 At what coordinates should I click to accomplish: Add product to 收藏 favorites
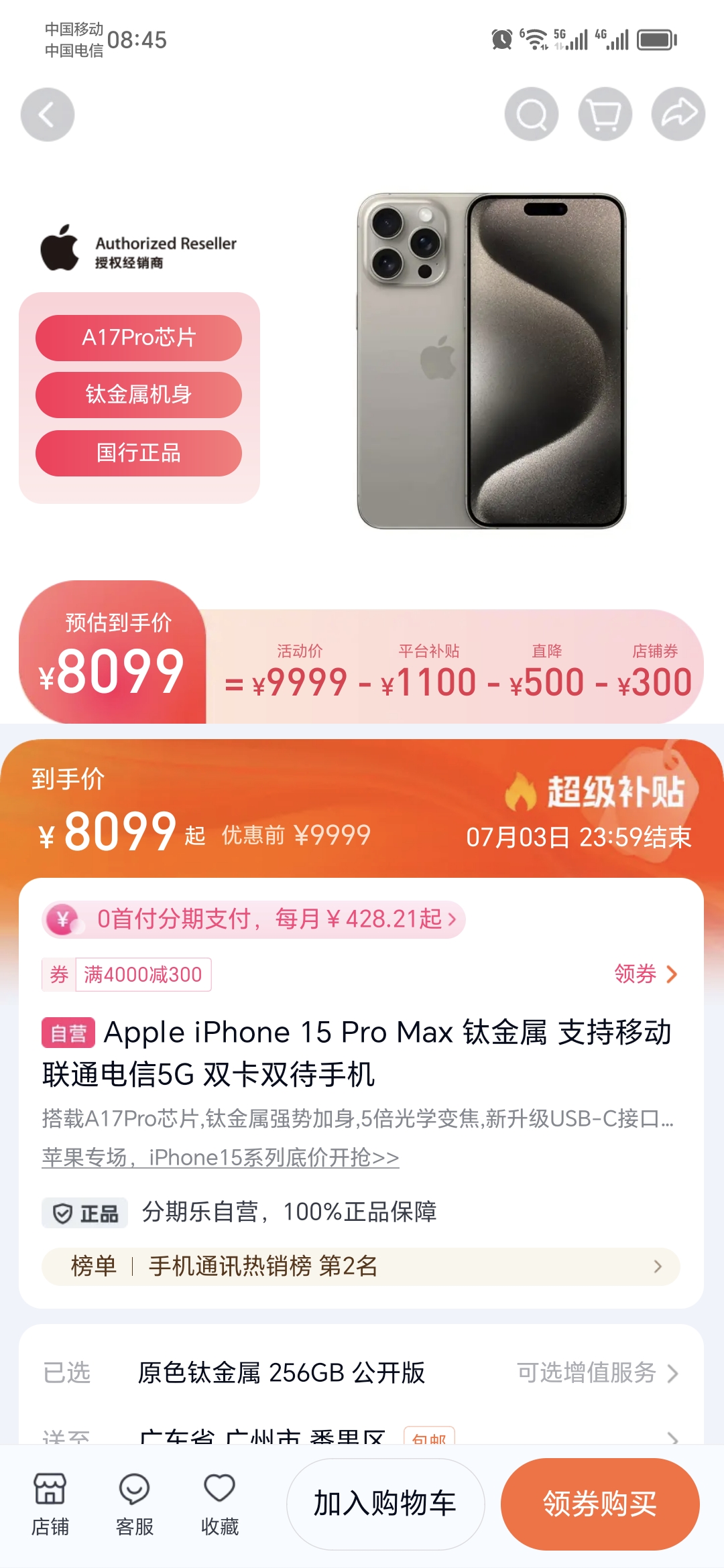220,1504
